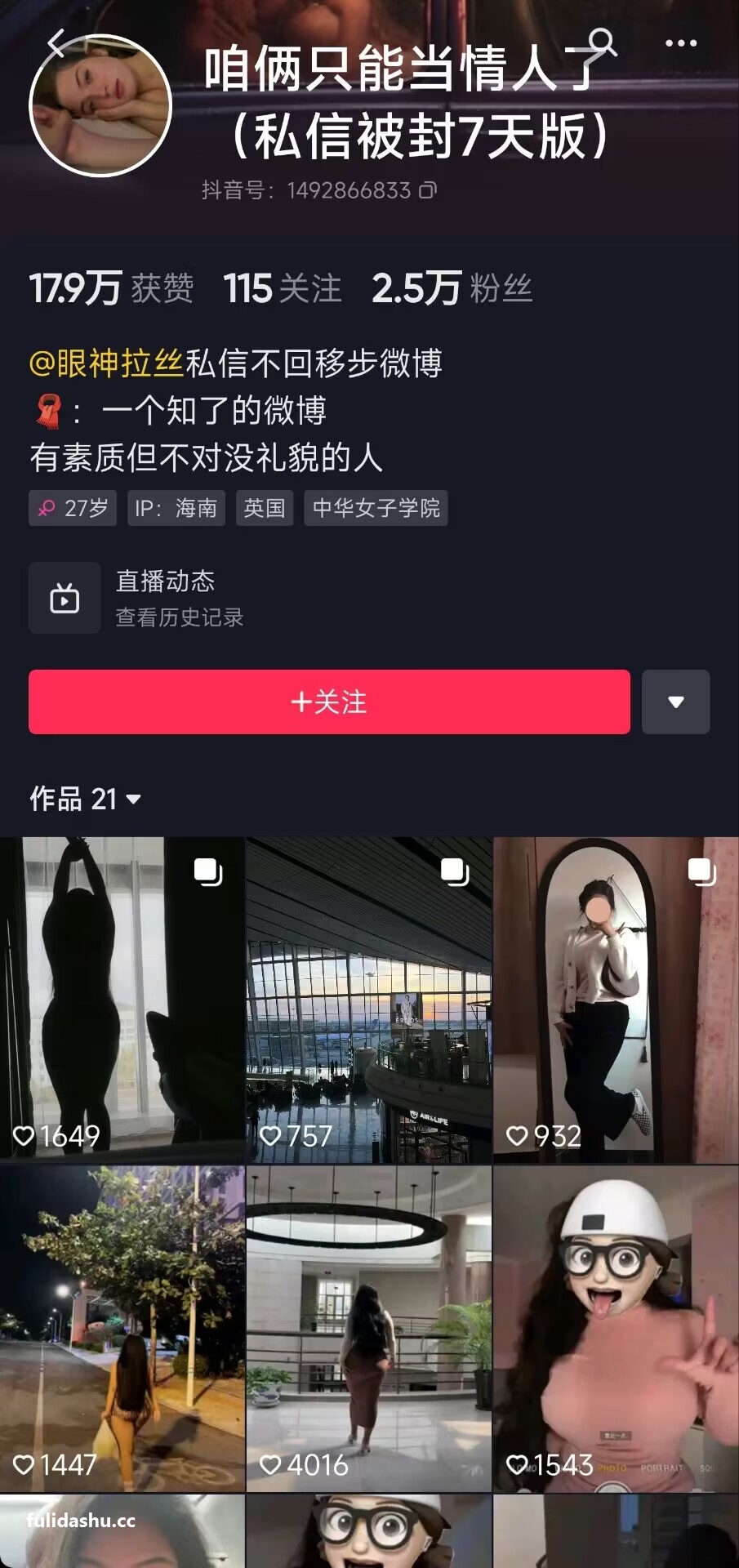Select the 作品 tab
739x1568 pixels.
[x=54, y=799]
